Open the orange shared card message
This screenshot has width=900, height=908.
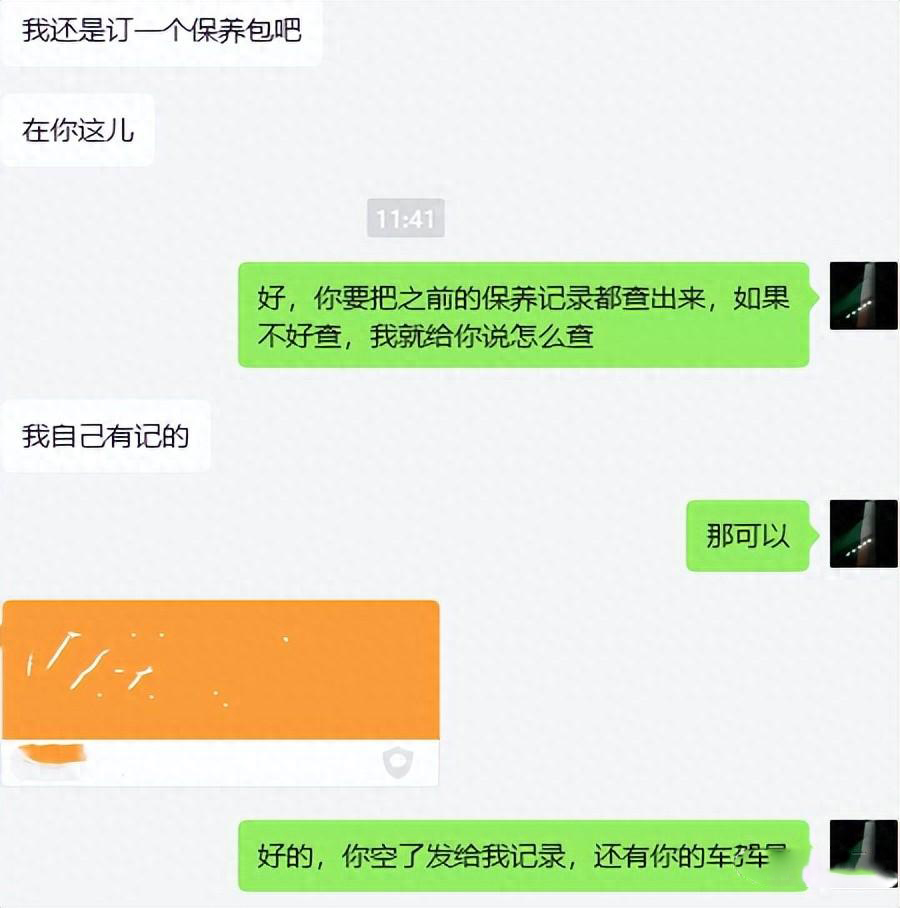point(221,670)
